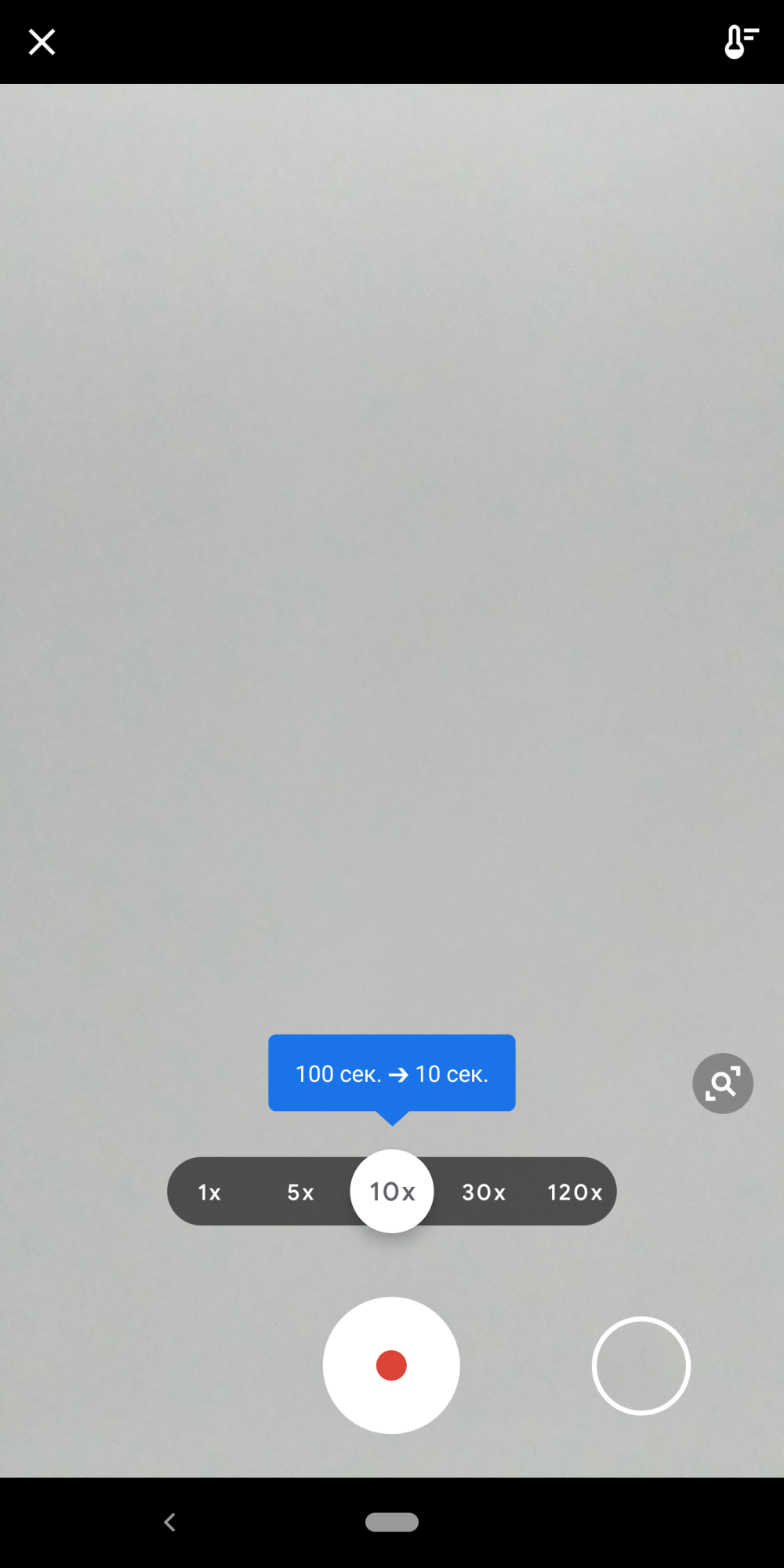
Task: Start recording the time-lapse video
Action: 391,1365
